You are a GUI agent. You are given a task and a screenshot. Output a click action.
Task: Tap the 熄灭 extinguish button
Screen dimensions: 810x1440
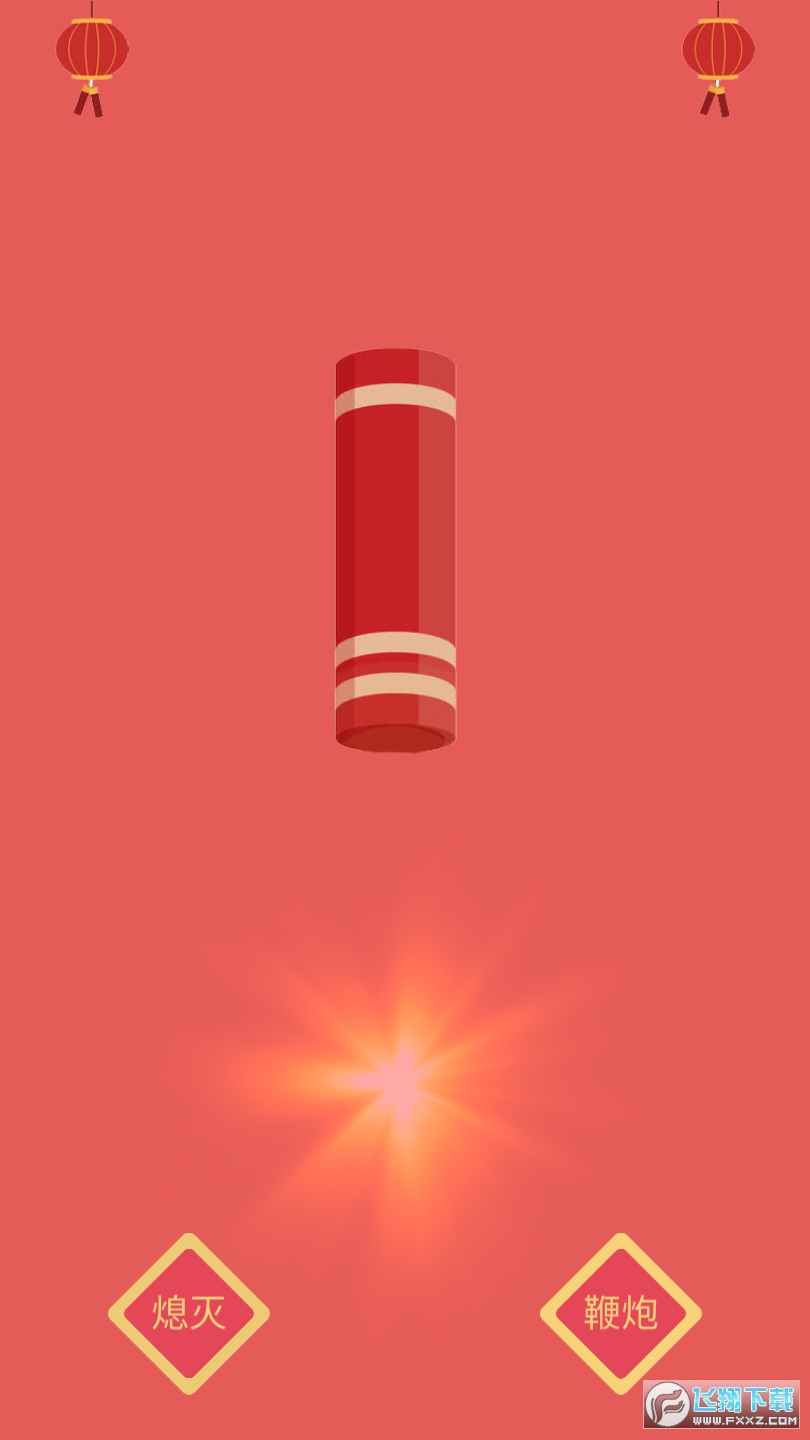pyautogui.click(x=189, y=1313)
